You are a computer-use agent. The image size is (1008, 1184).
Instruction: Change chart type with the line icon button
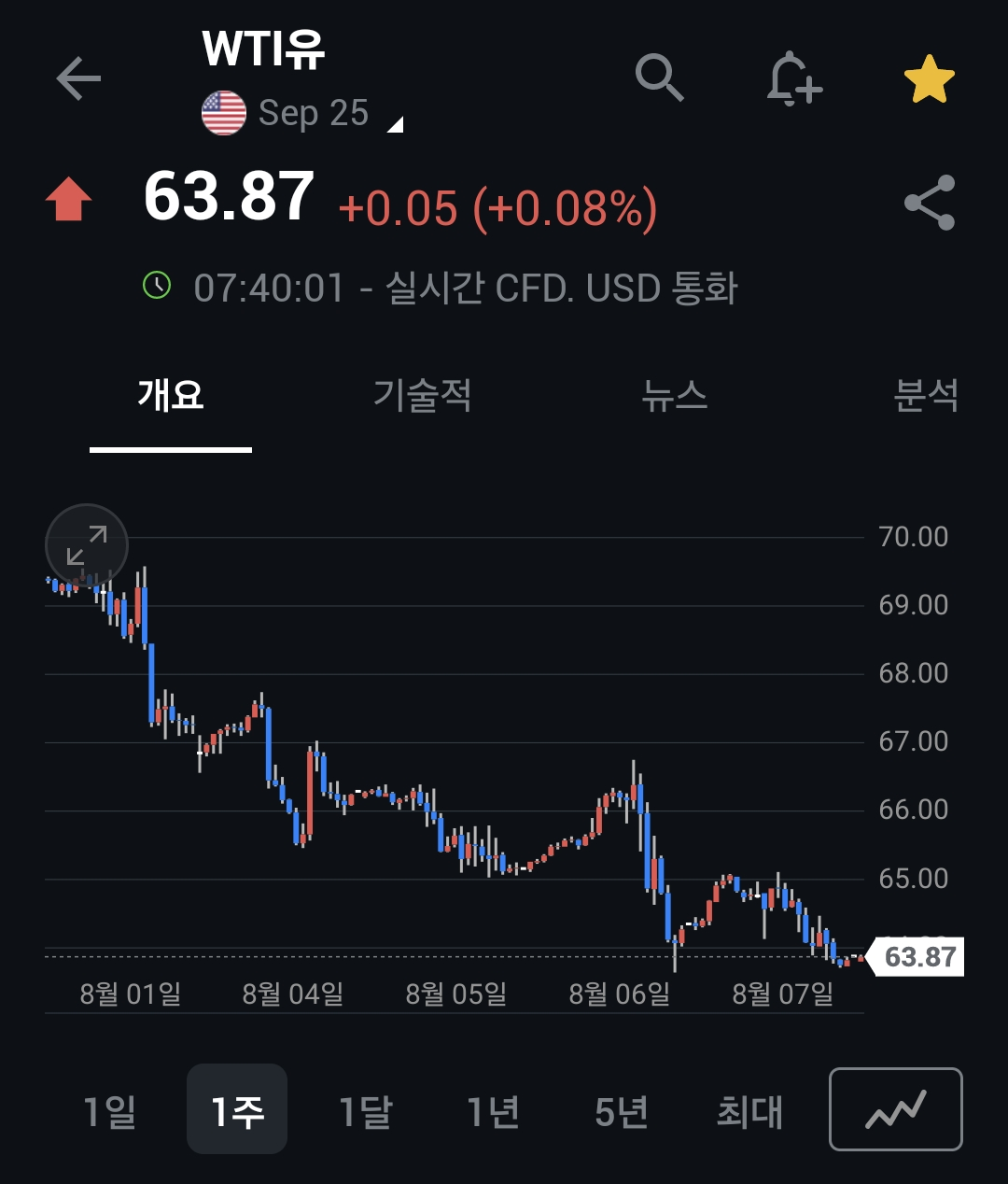click(x=895, y=1109)
